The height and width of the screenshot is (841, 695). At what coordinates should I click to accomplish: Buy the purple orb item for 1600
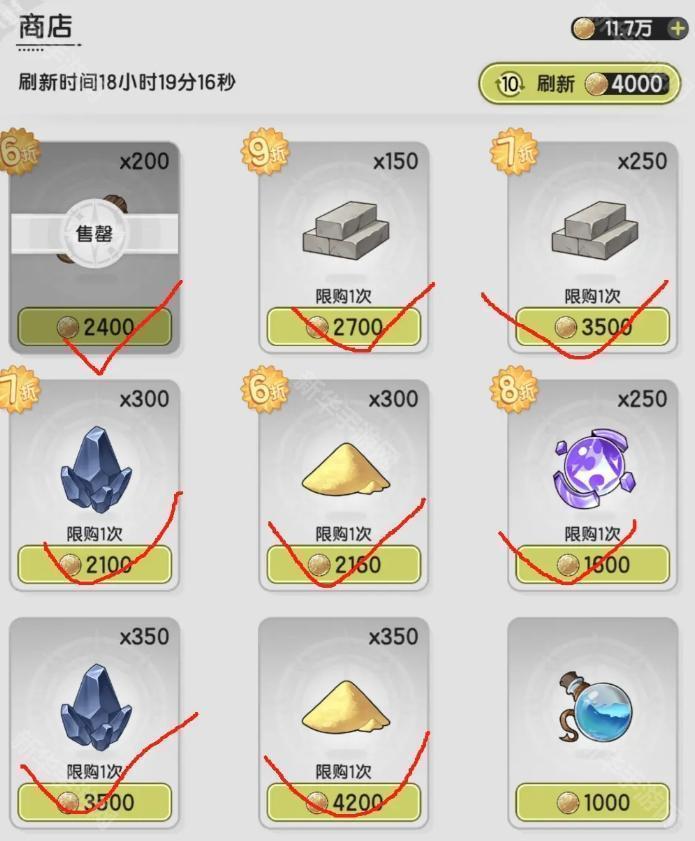(x=592, y=565)
